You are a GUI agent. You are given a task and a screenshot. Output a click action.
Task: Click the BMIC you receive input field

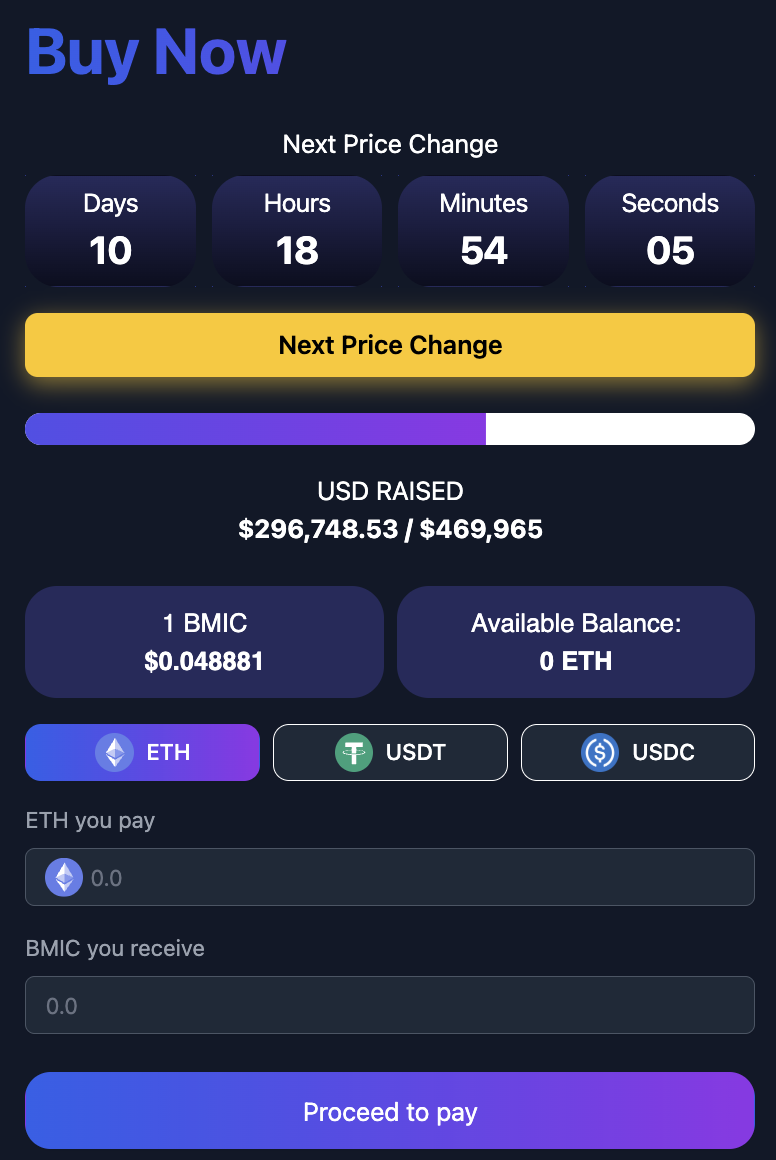pos(390,1005)
